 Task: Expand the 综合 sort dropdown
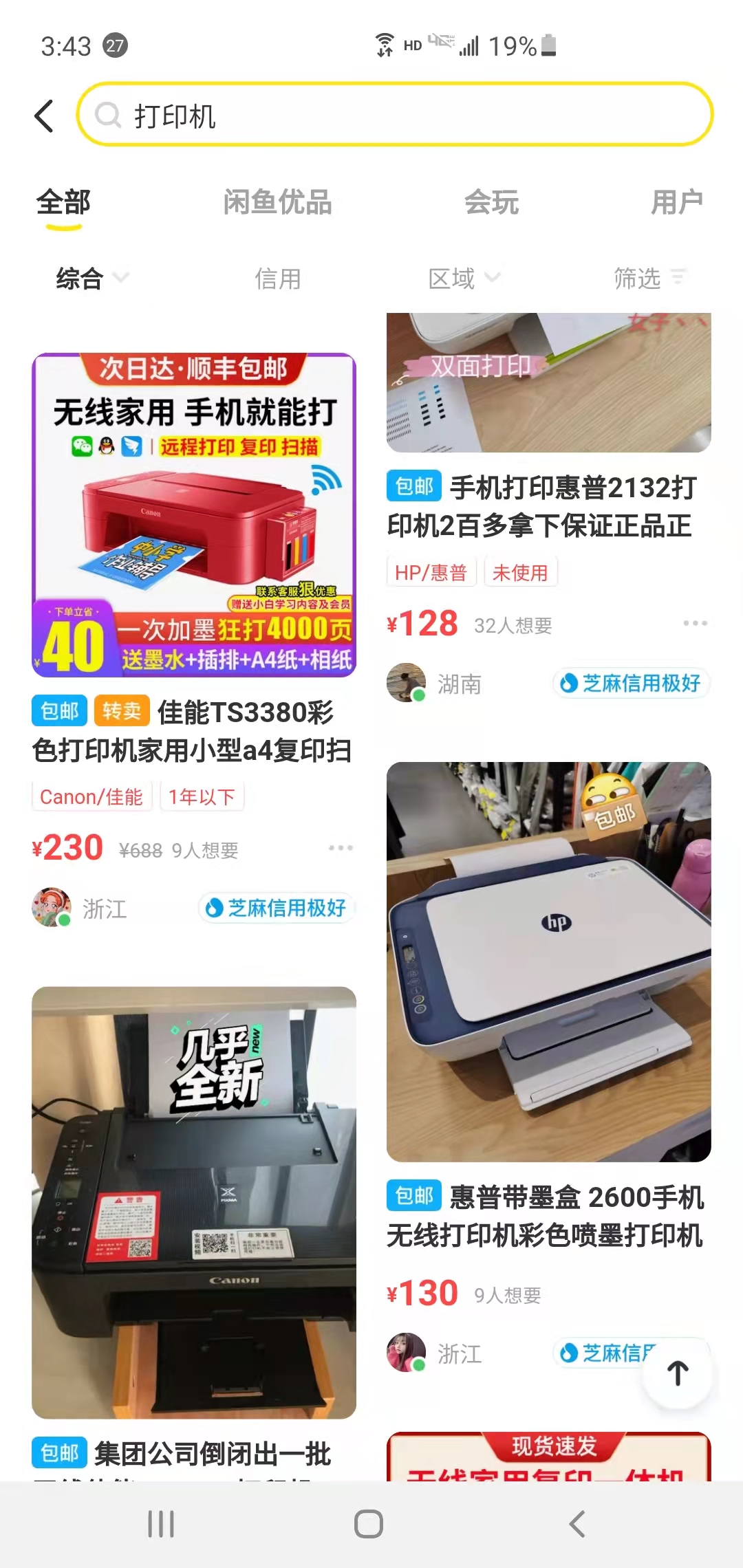coord(90,279)
